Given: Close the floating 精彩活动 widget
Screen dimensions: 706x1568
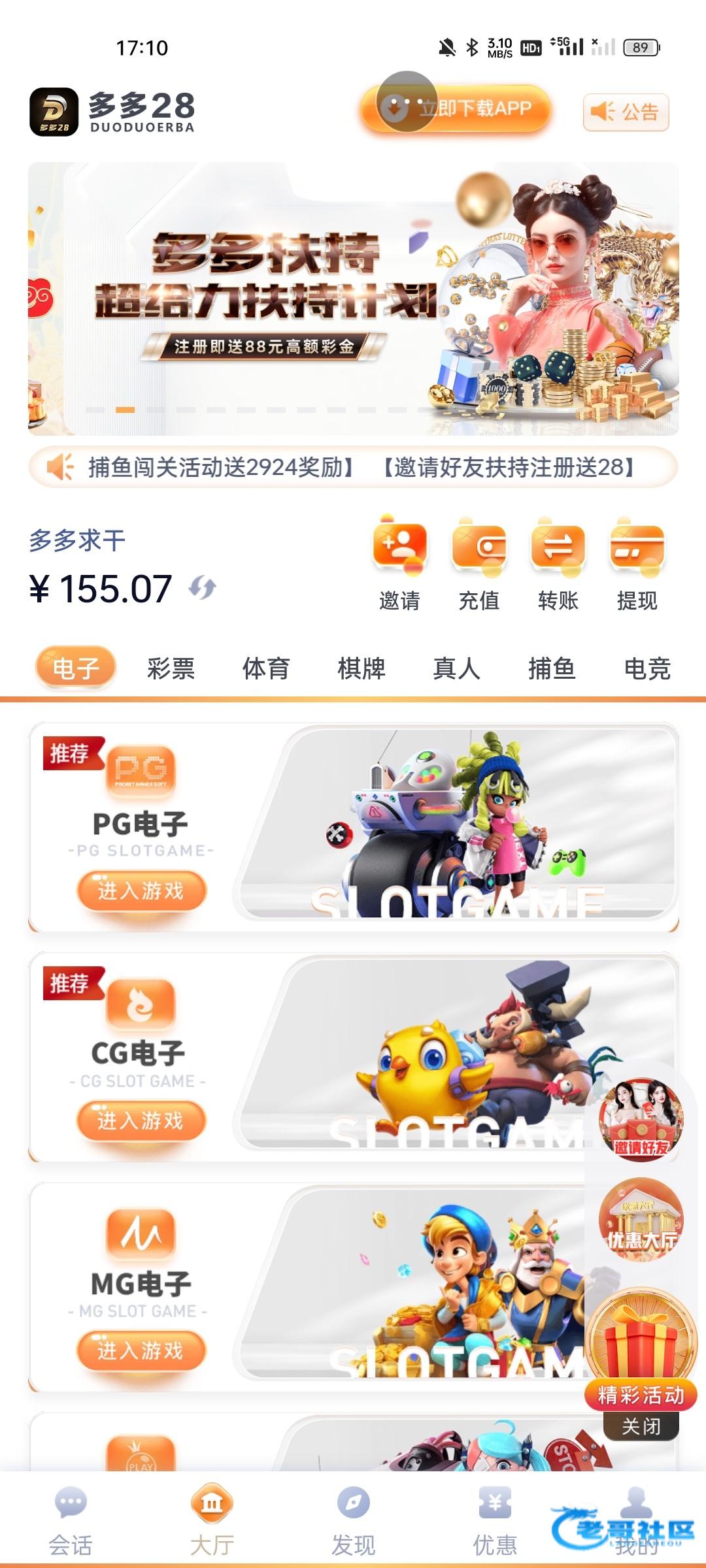Looking at the screenshot, I should (641, 1426).
